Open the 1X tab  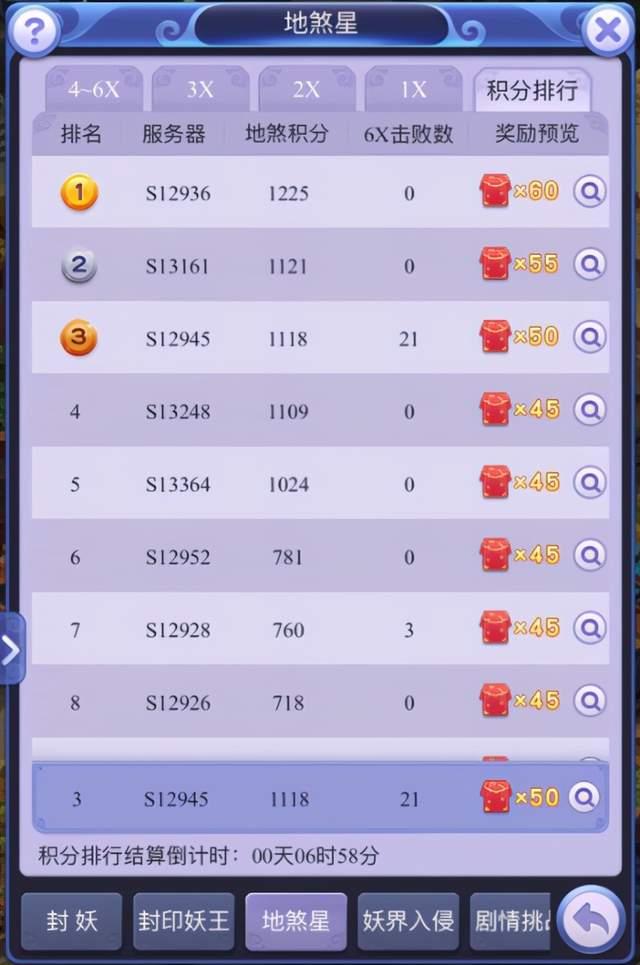pos(413,89)
